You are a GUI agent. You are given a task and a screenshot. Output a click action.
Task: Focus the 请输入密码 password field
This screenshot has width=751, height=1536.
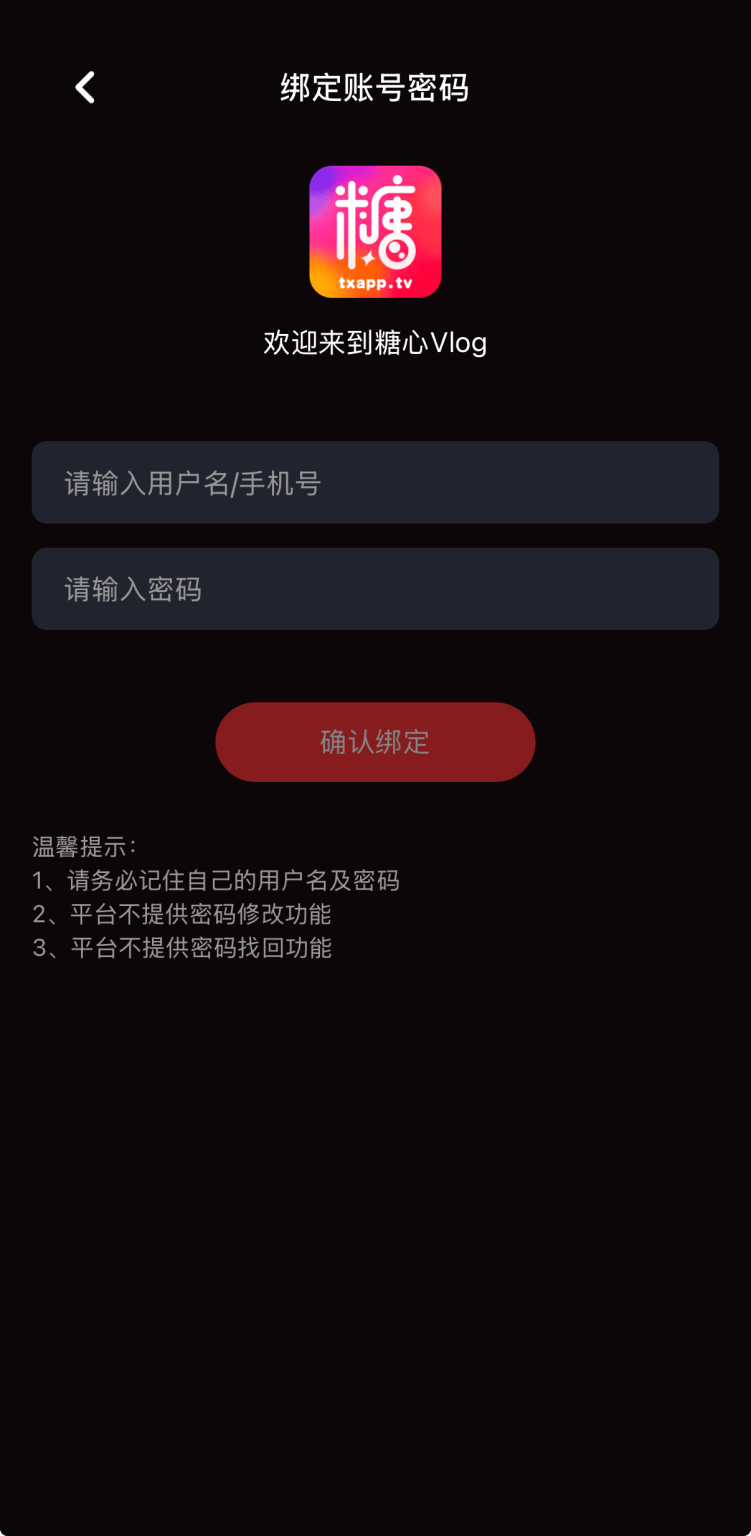click(x=375, y=589)
